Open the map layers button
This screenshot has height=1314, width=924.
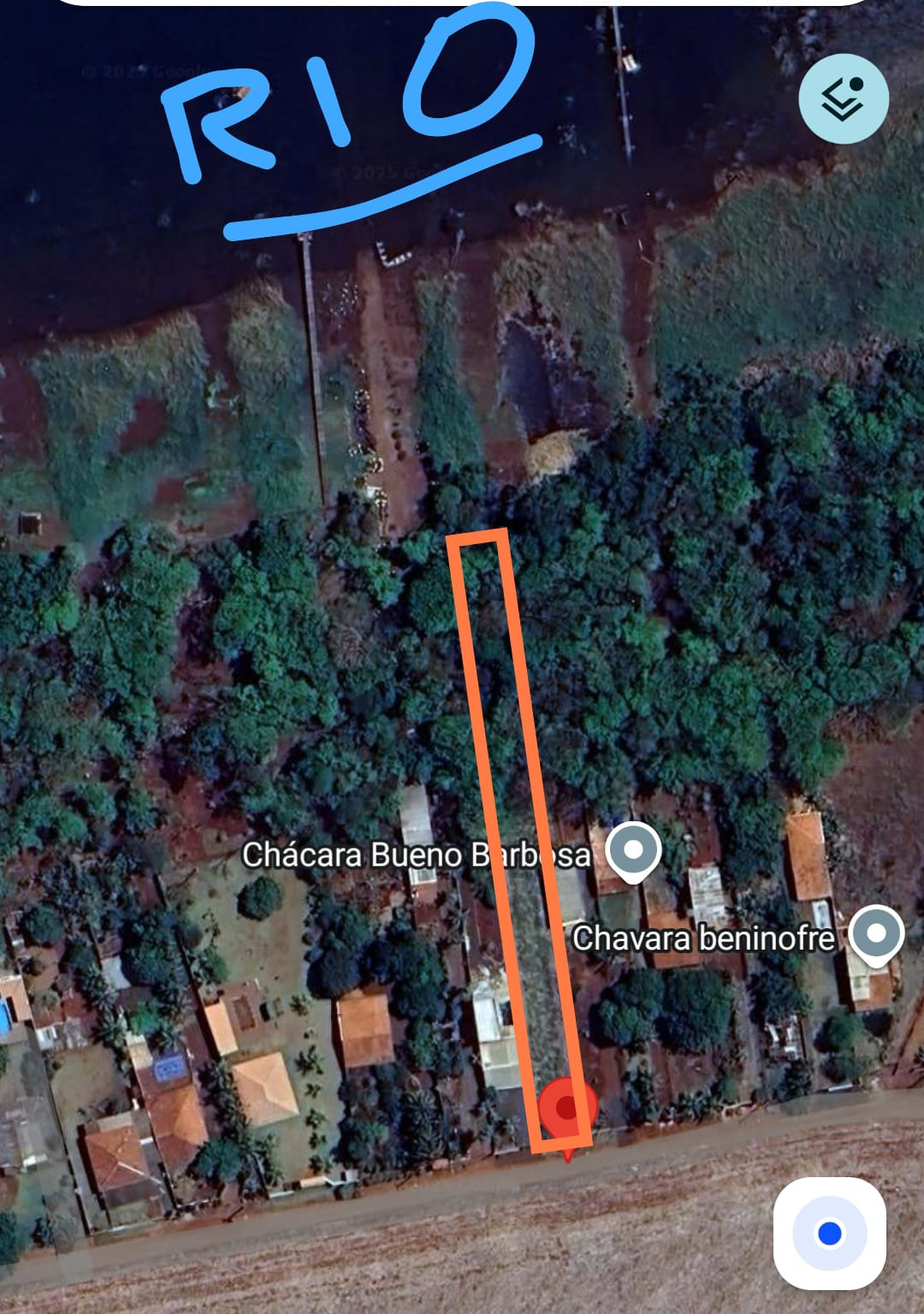[x=843, y=98]
